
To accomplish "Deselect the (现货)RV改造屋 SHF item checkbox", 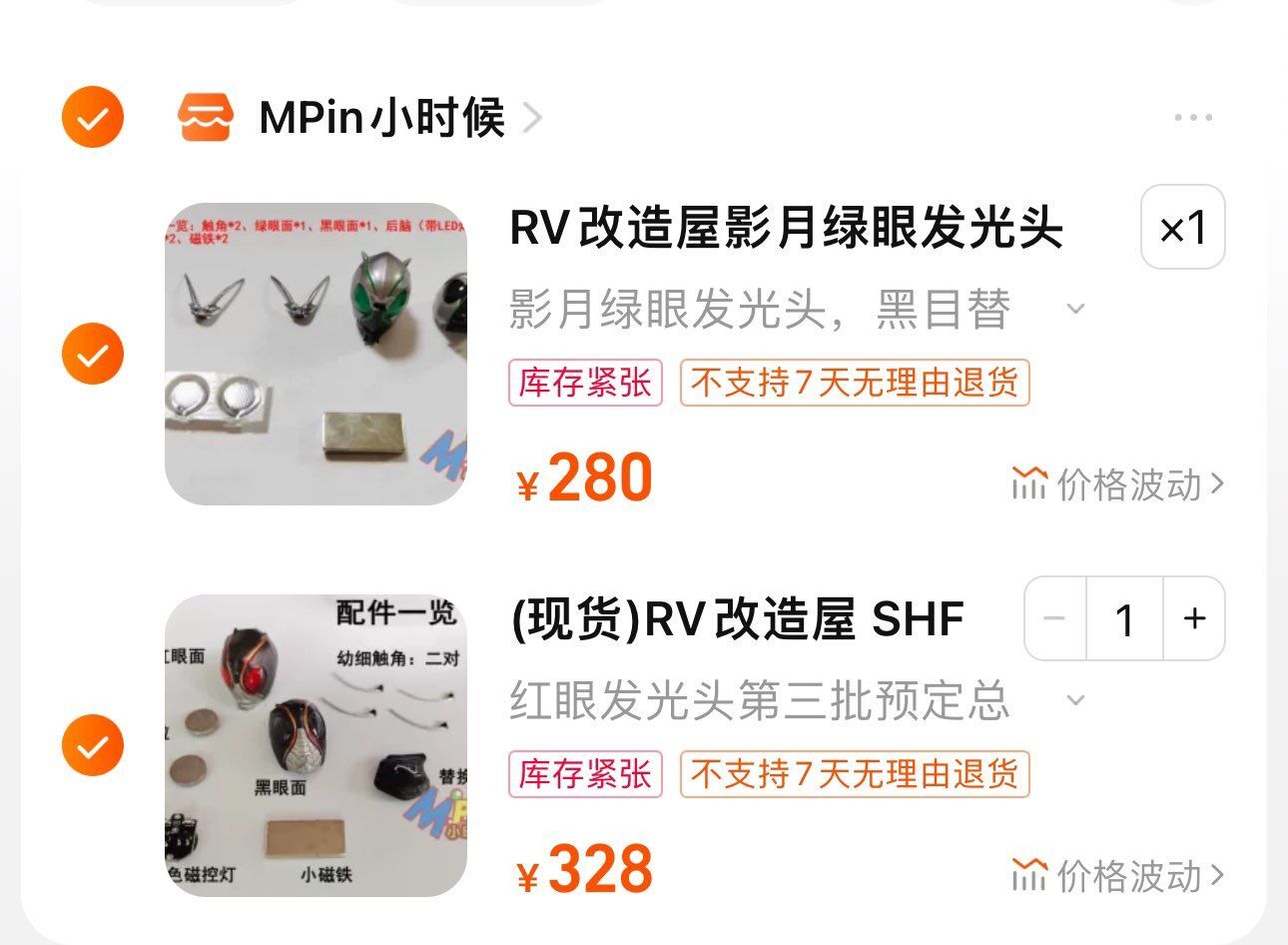I will click(93, 746).
